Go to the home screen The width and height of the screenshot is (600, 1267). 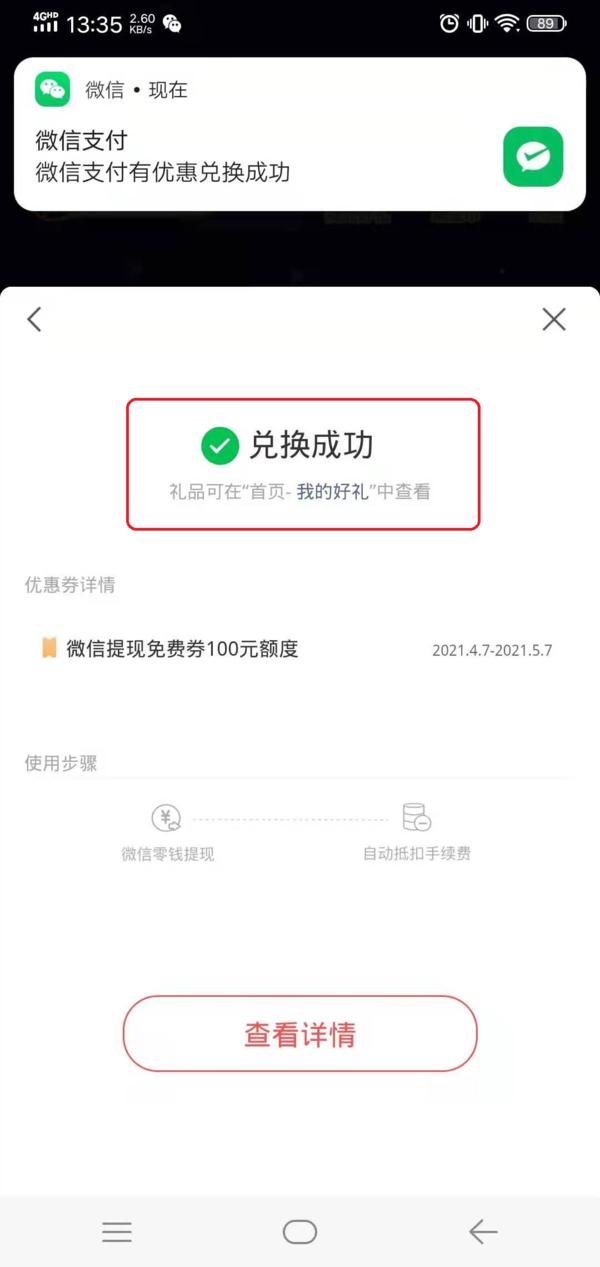299,1232
